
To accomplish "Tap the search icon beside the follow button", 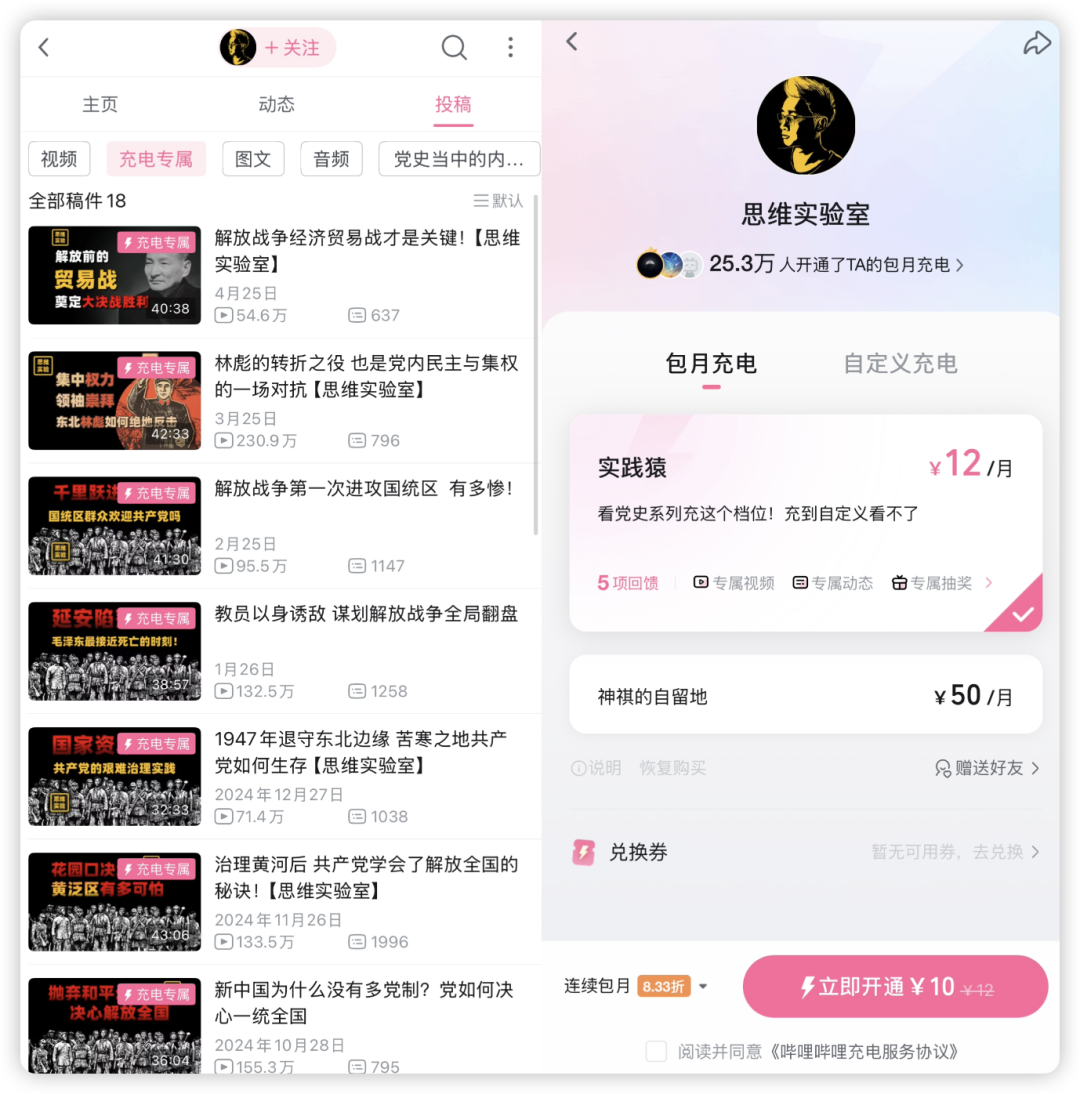I will point(454,47).
